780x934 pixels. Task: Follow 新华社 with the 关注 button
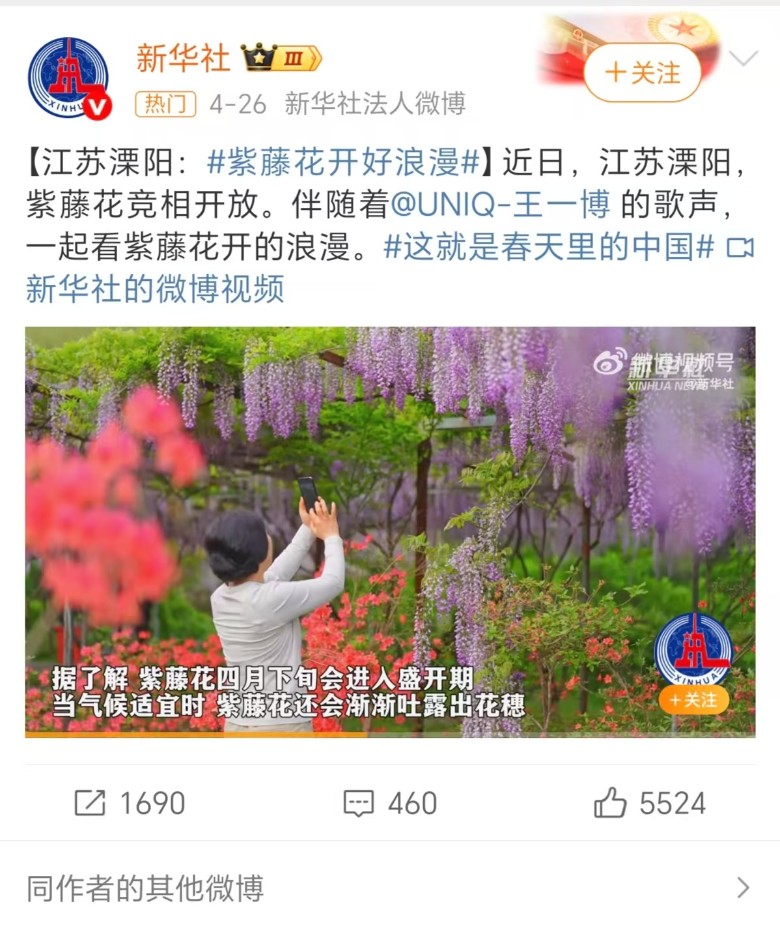point(642,73)
